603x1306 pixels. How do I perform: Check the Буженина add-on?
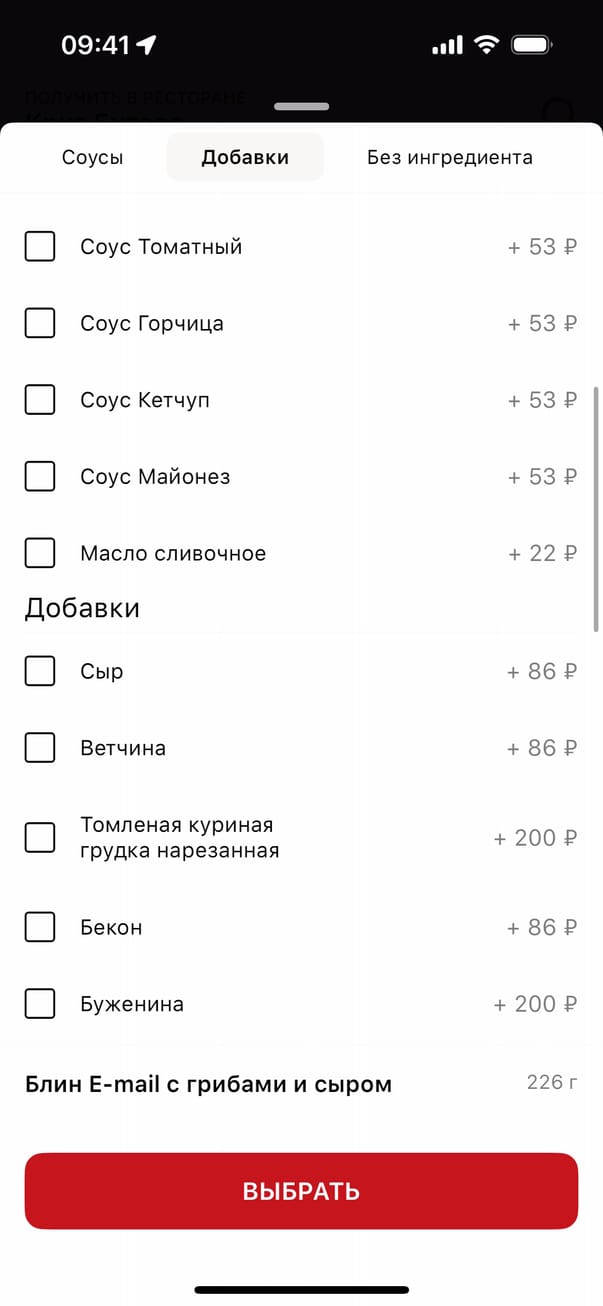click(x=40, y=1003)
